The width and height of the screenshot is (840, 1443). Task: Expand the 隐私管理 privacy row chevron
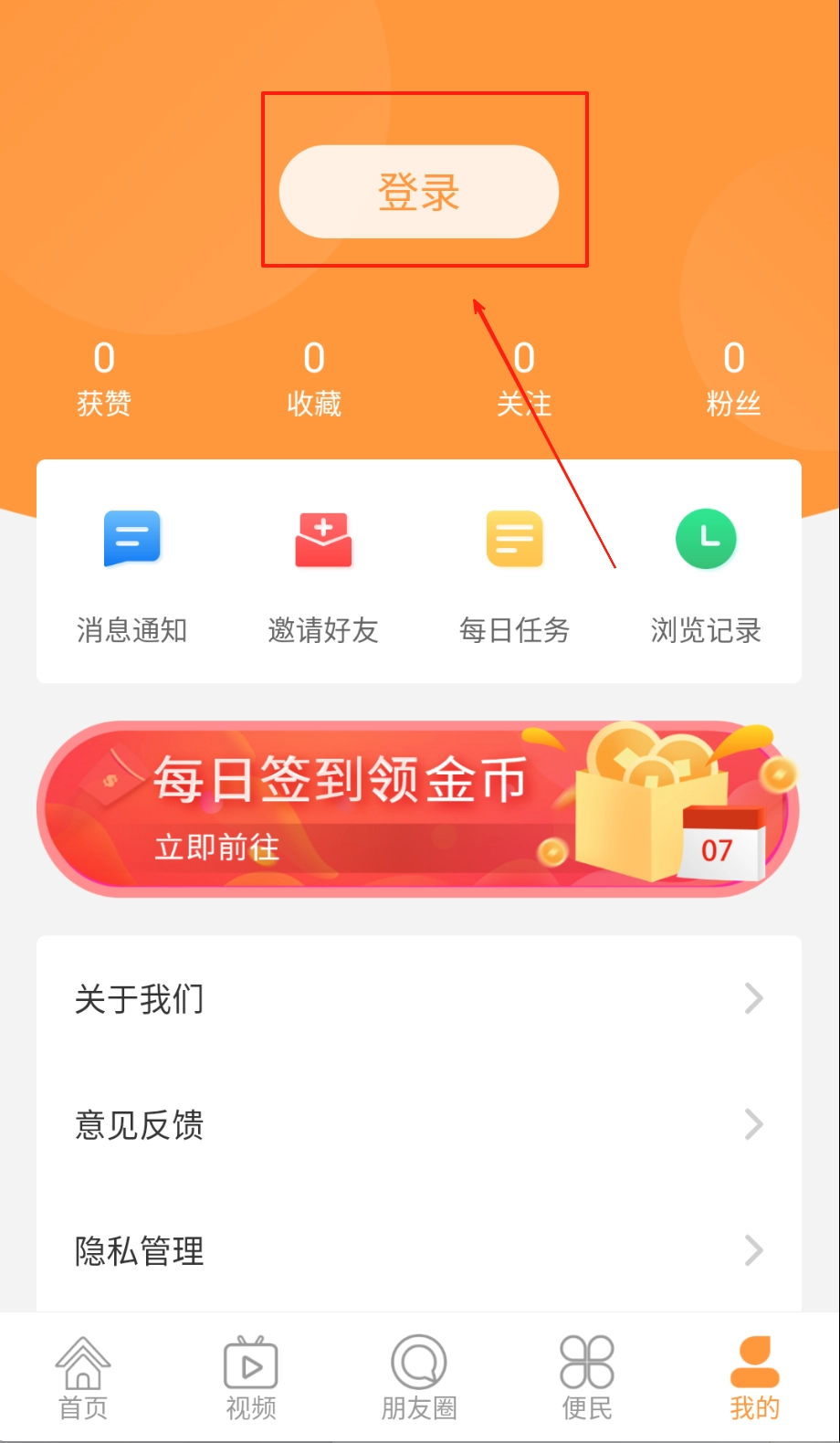click(751, 1250)
